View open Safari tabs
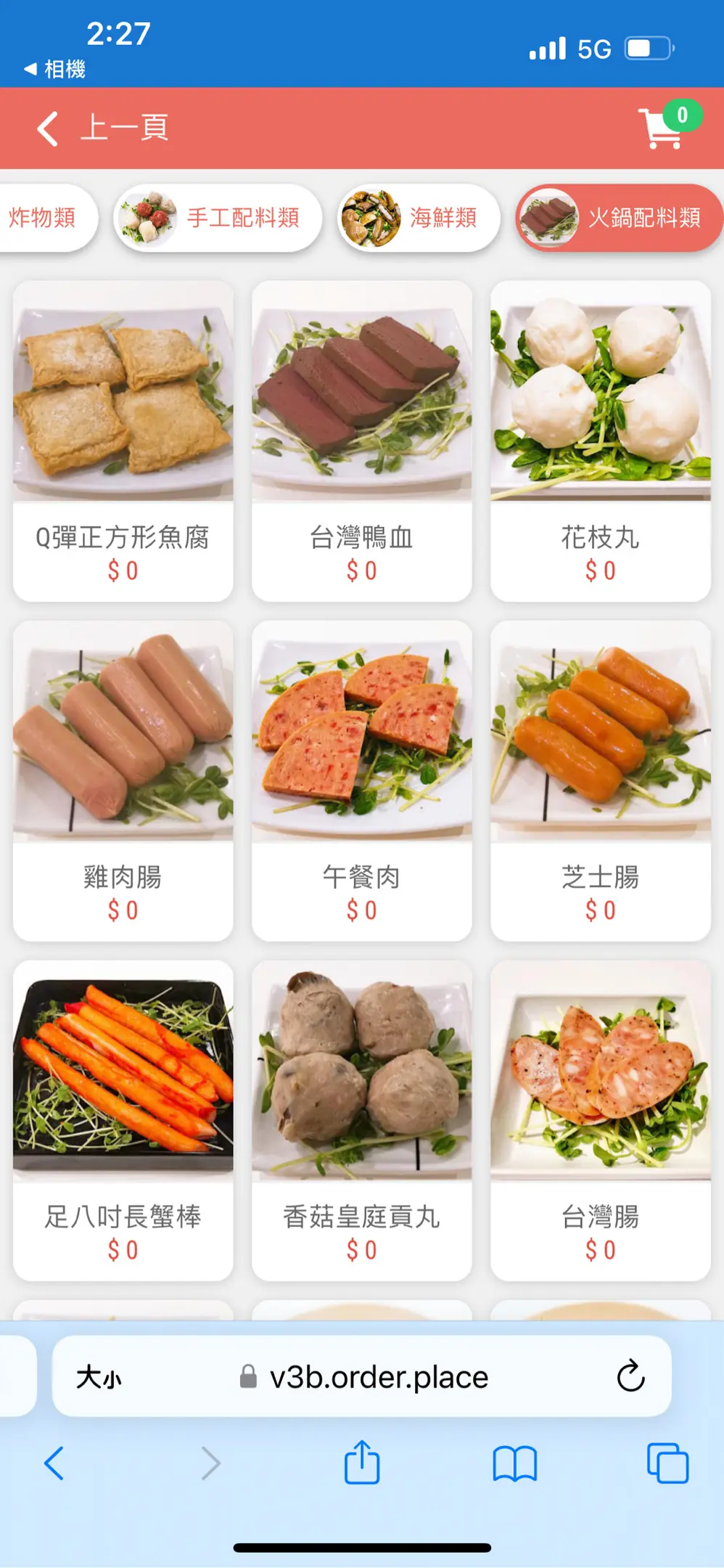The height and width of the screenshot is (1568, 724). (x=667, y=1463)
